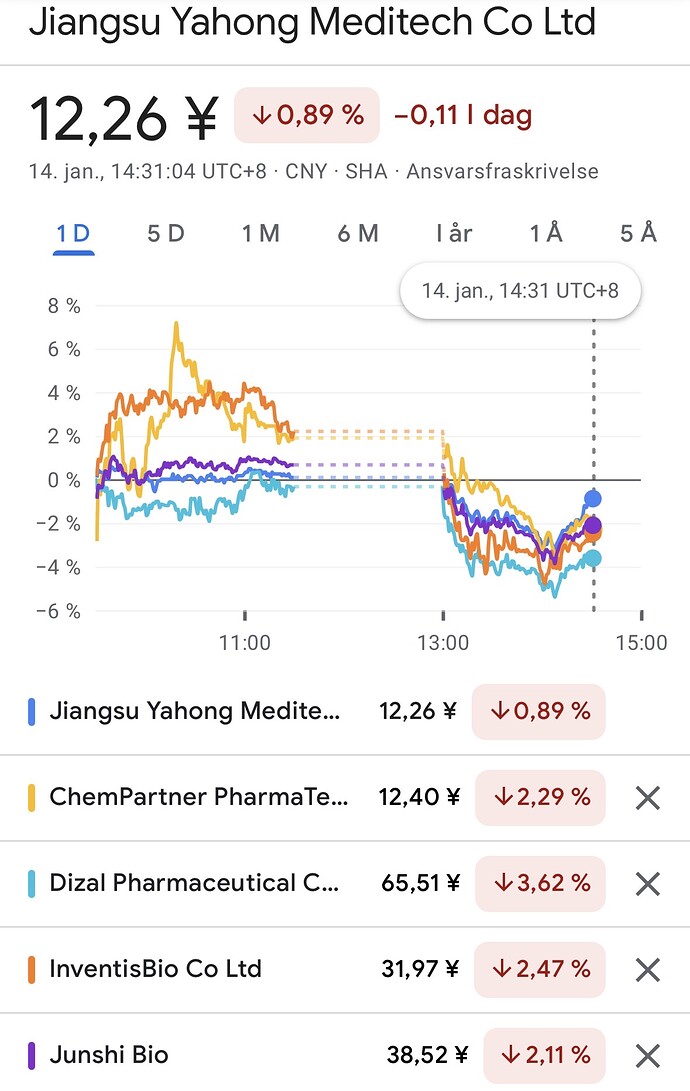
Task: Remove InventisBio Co Ltd from the comparison
Action: pos(648,970)
